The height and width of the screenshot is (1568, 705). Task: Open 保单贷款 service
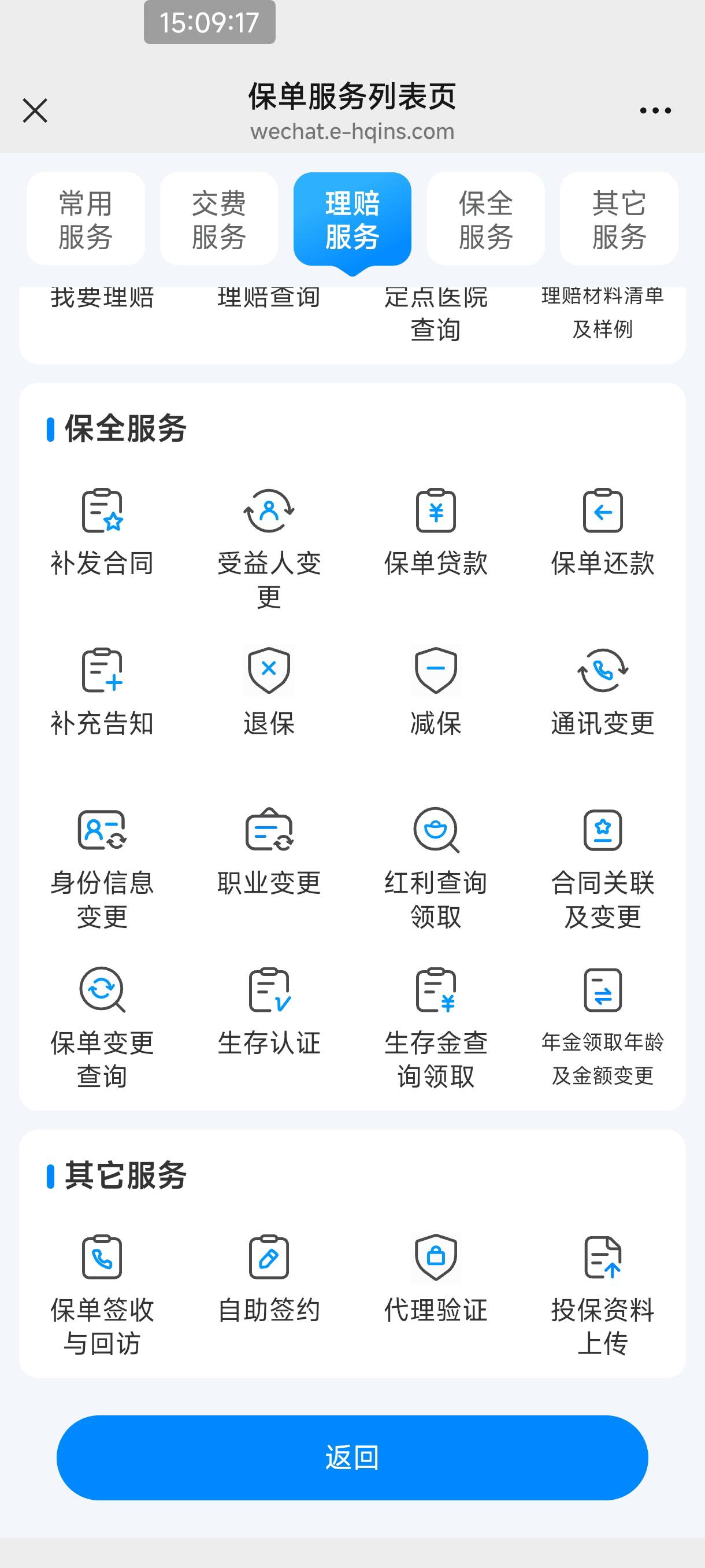tap(436, 532)
